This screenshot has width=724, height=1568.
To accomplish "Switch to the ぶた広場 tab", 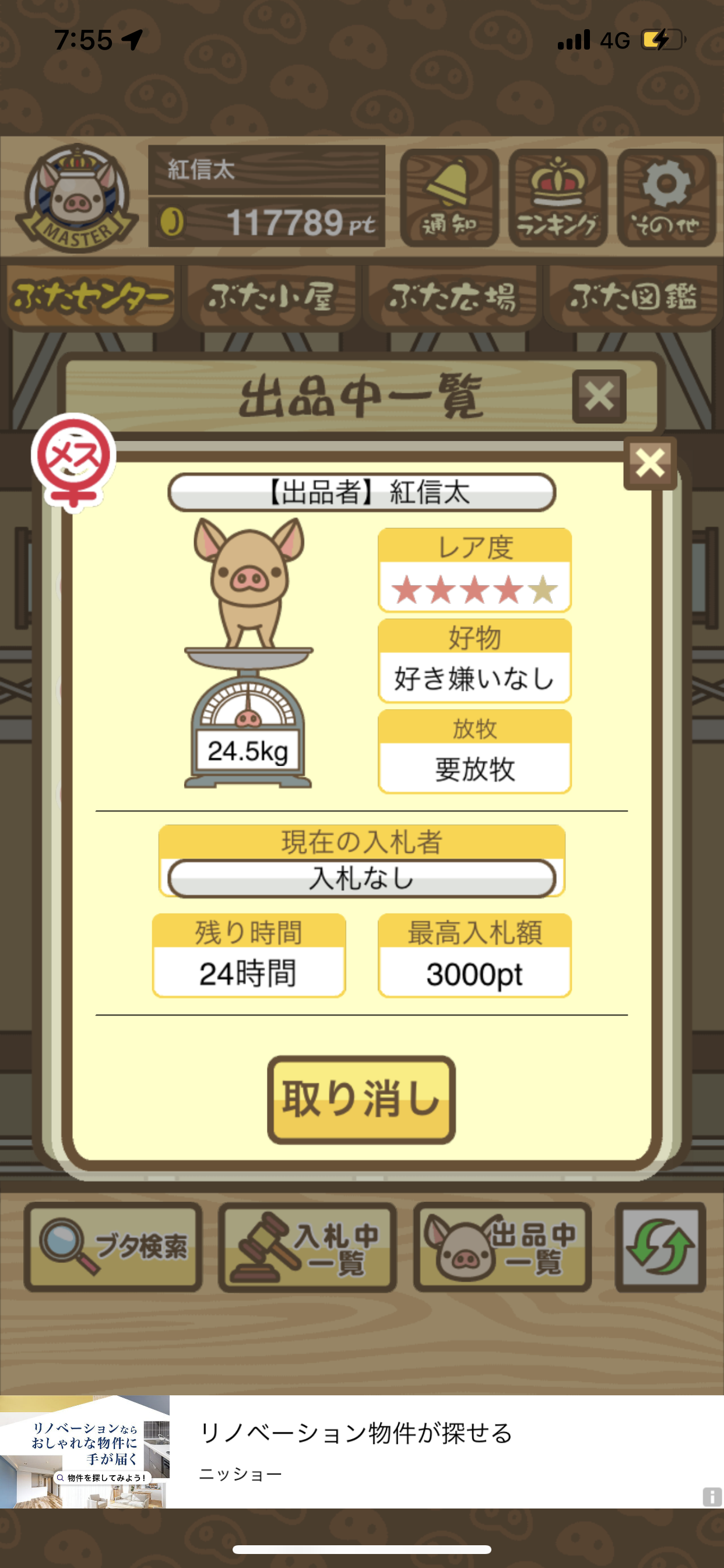I will tap(452, 297).
